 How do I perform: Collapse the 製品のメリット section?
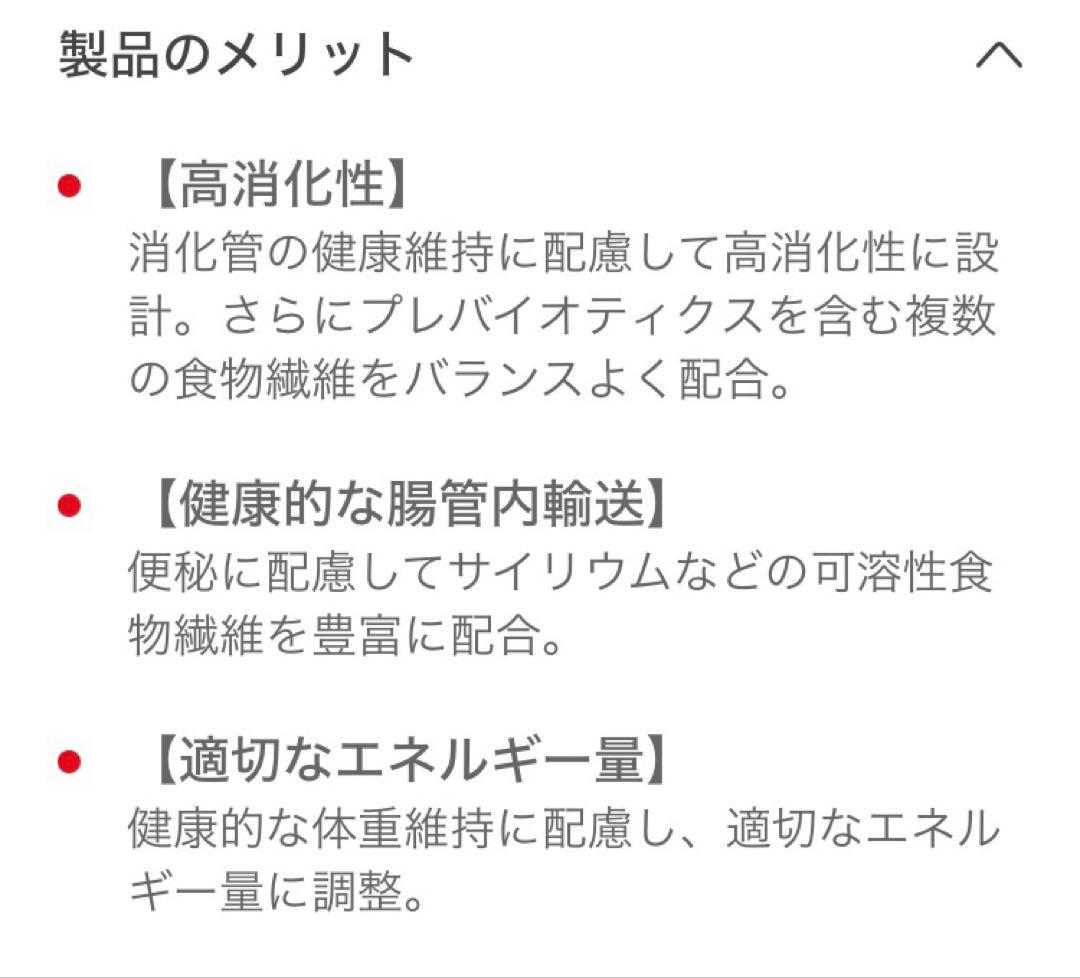point(999,56)
